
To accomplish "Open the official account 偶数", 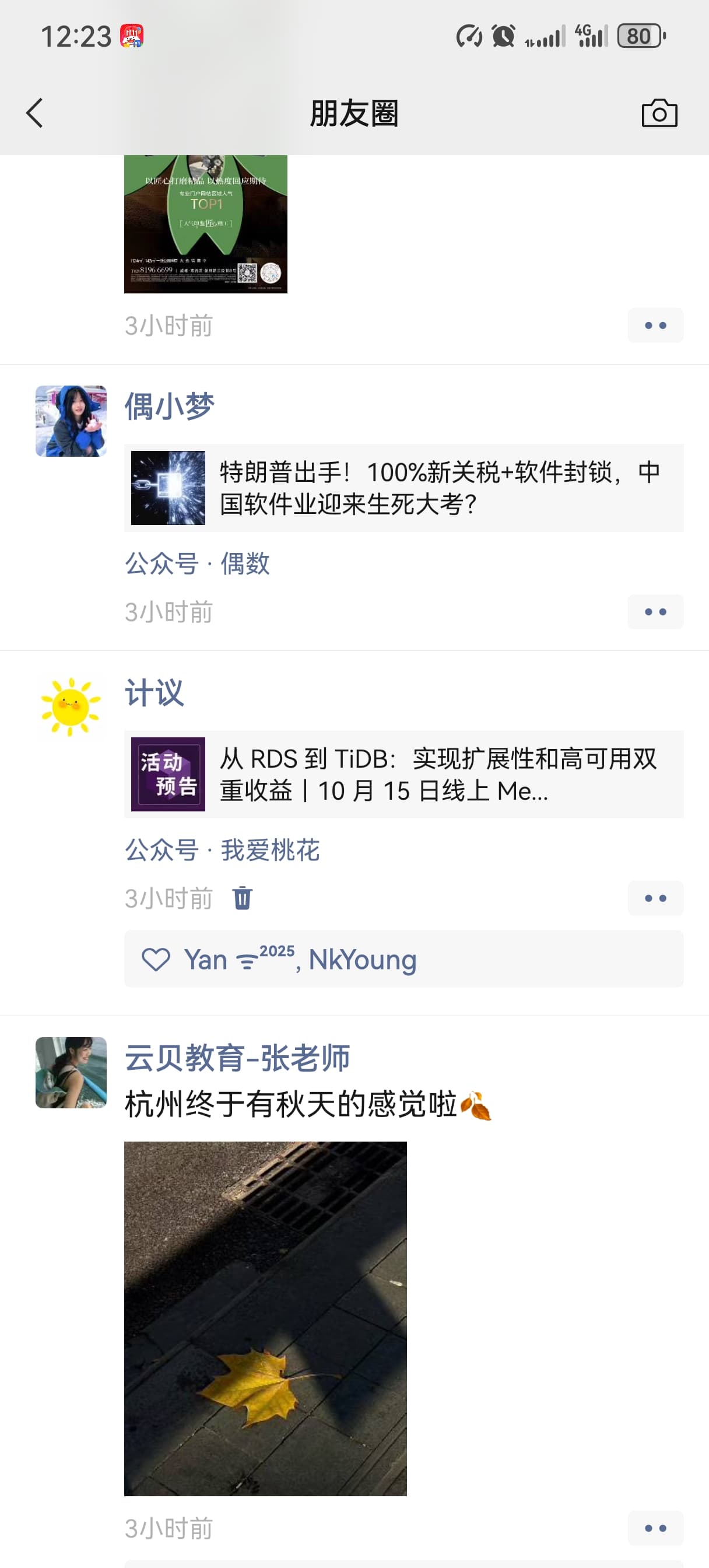I will (x=245, y=563).
